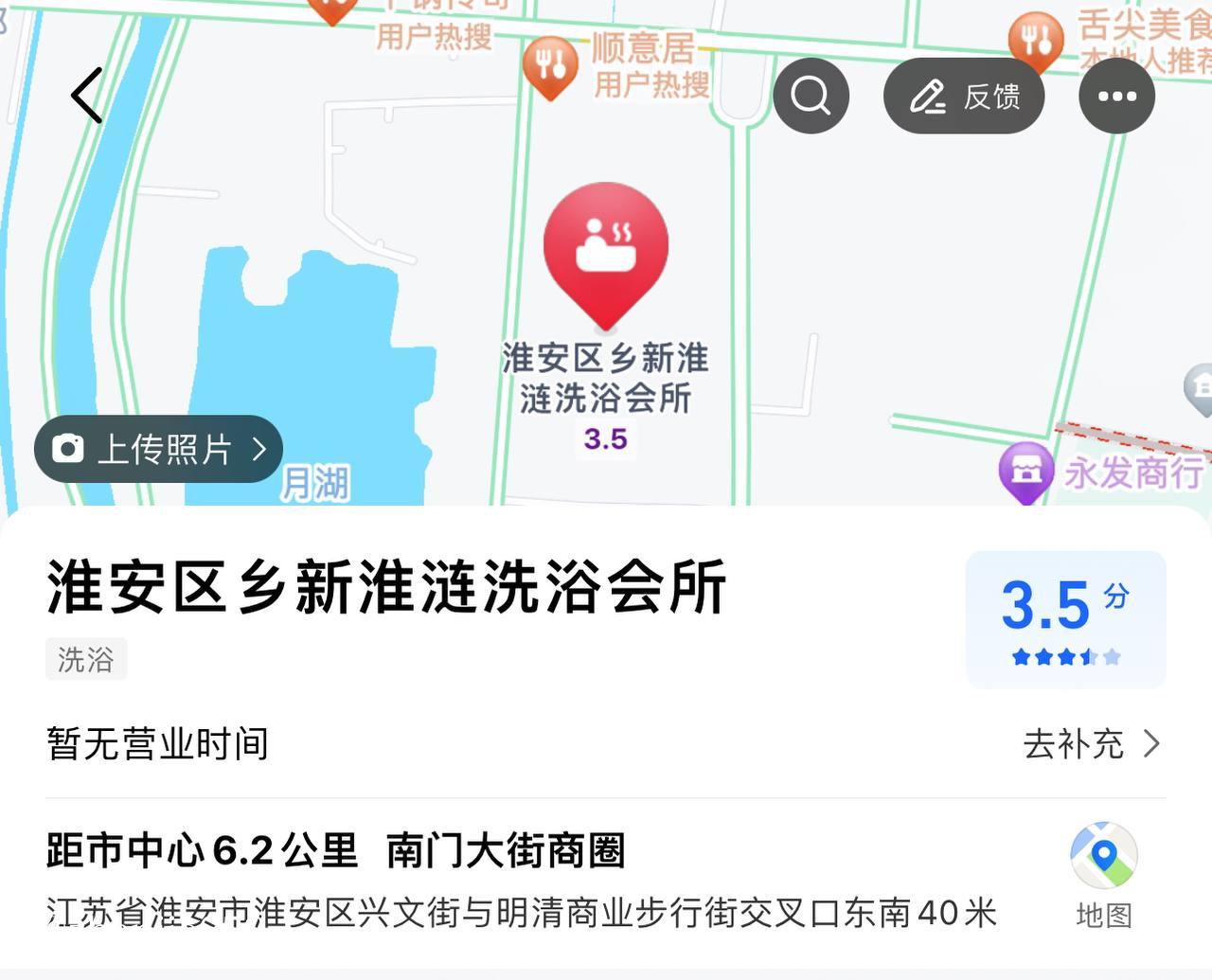Open 顺意居 restaurant map marker
1212x980 pixels.
point(550,65)
